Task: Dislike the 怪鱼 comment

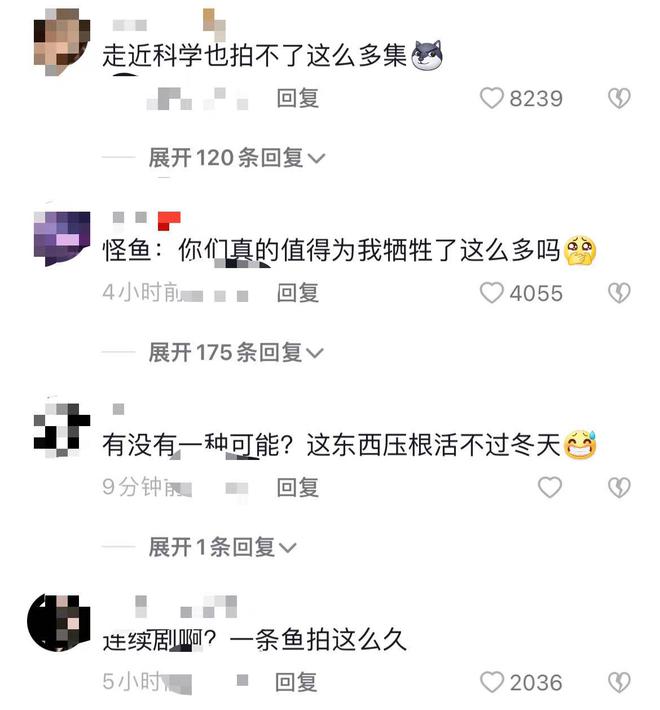Action: (x=619, y=293)
